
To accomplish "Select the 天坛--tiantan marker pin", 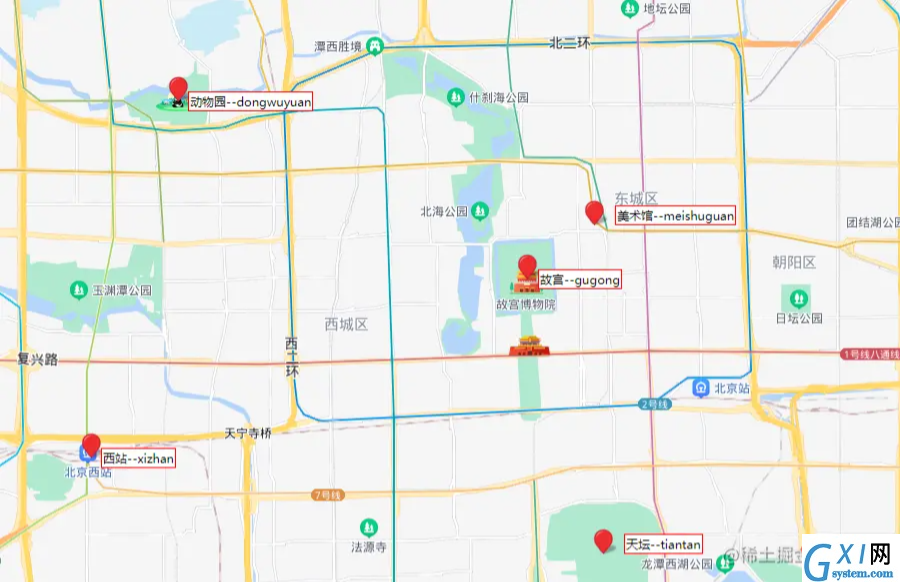I will pyautogui.click(x=603, y=540).
